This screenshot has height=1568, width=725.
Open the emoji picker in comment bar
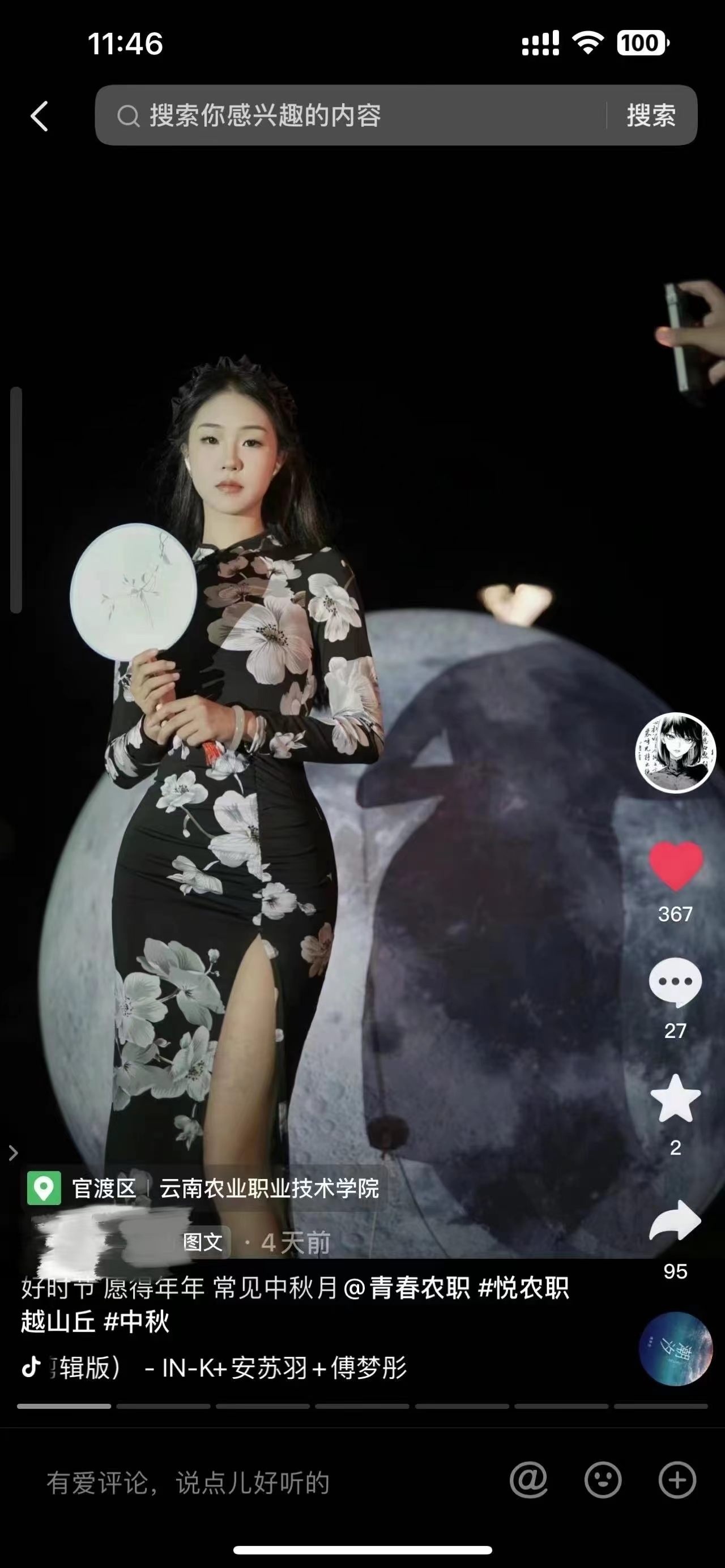(603, 1480)
